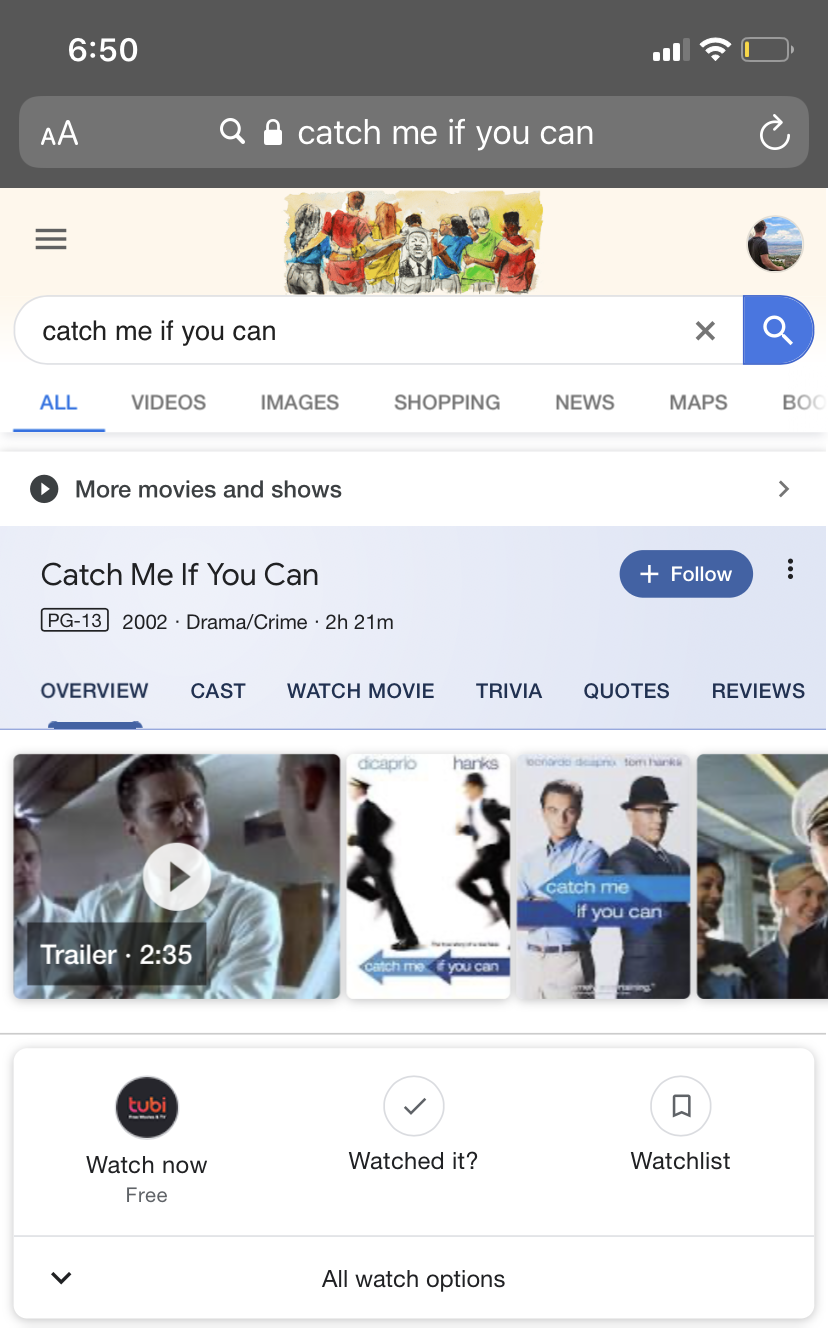This screenshot has width=828, height=1328.
Task: Play the 2:35 trailer
Action: coord(177,877)
